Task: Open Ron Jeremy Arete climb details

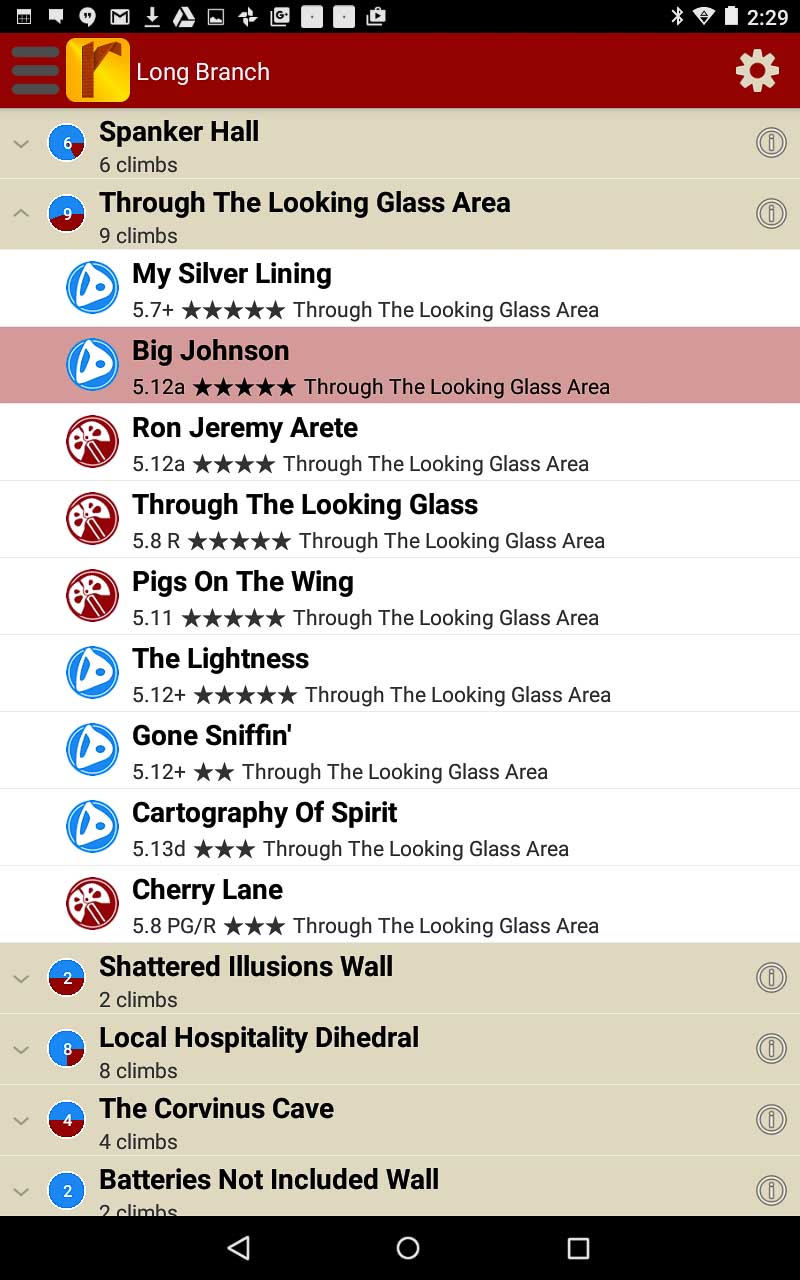Action: click(x=400, y=442)
